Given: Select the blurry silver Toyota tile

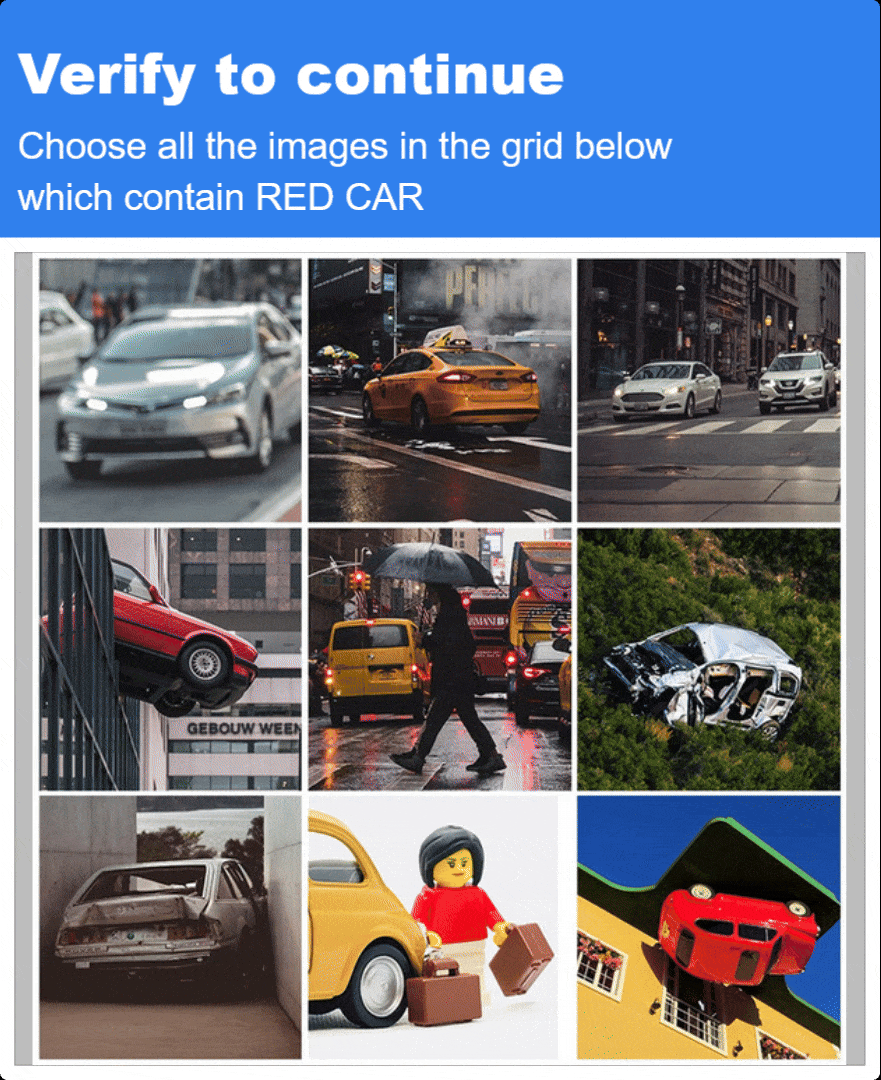Looking at the screenshot, I should [x=170, y=390].
